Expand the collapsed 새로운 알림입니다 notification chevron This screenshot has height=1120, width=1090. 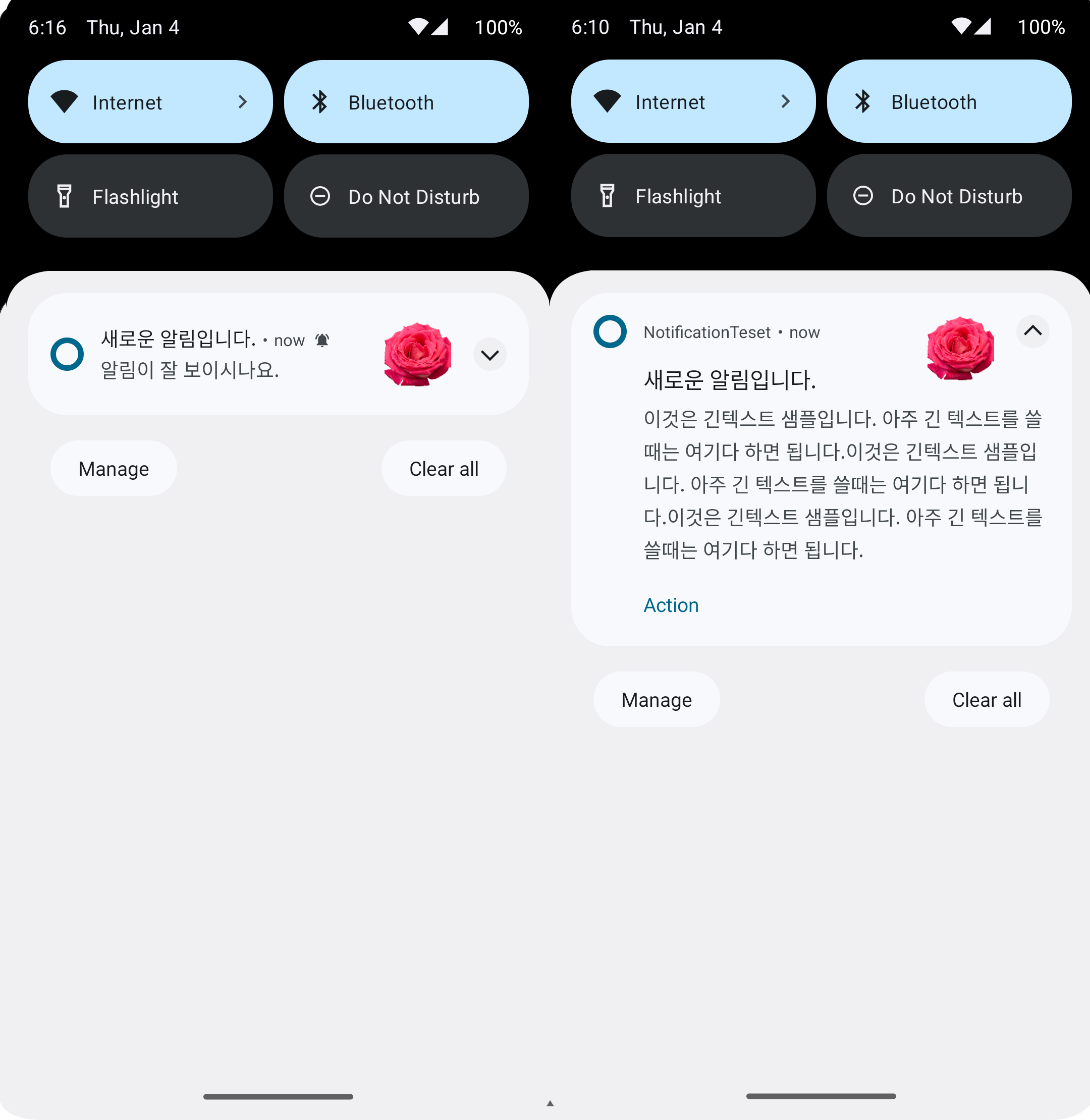tap(489, 355)
